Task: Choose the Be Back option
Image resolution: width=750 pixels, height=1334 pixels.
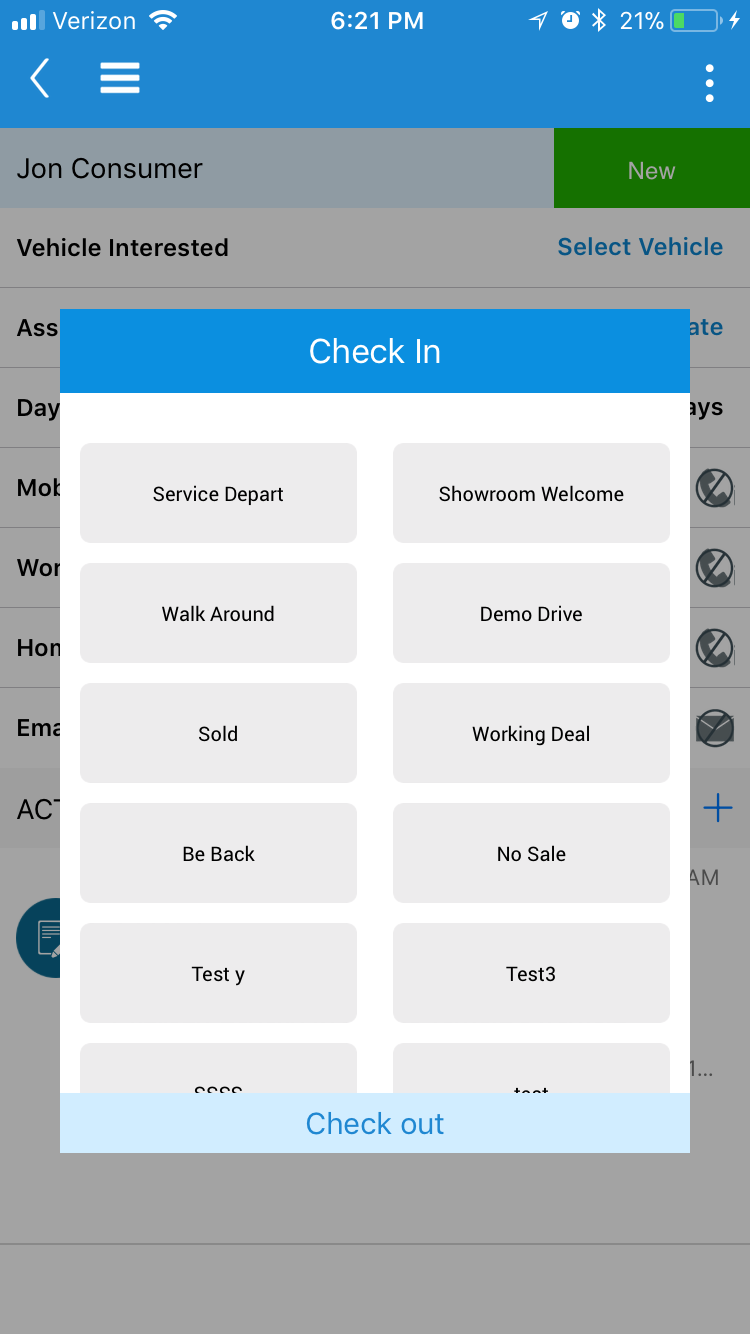Action: tap(218, 853)
